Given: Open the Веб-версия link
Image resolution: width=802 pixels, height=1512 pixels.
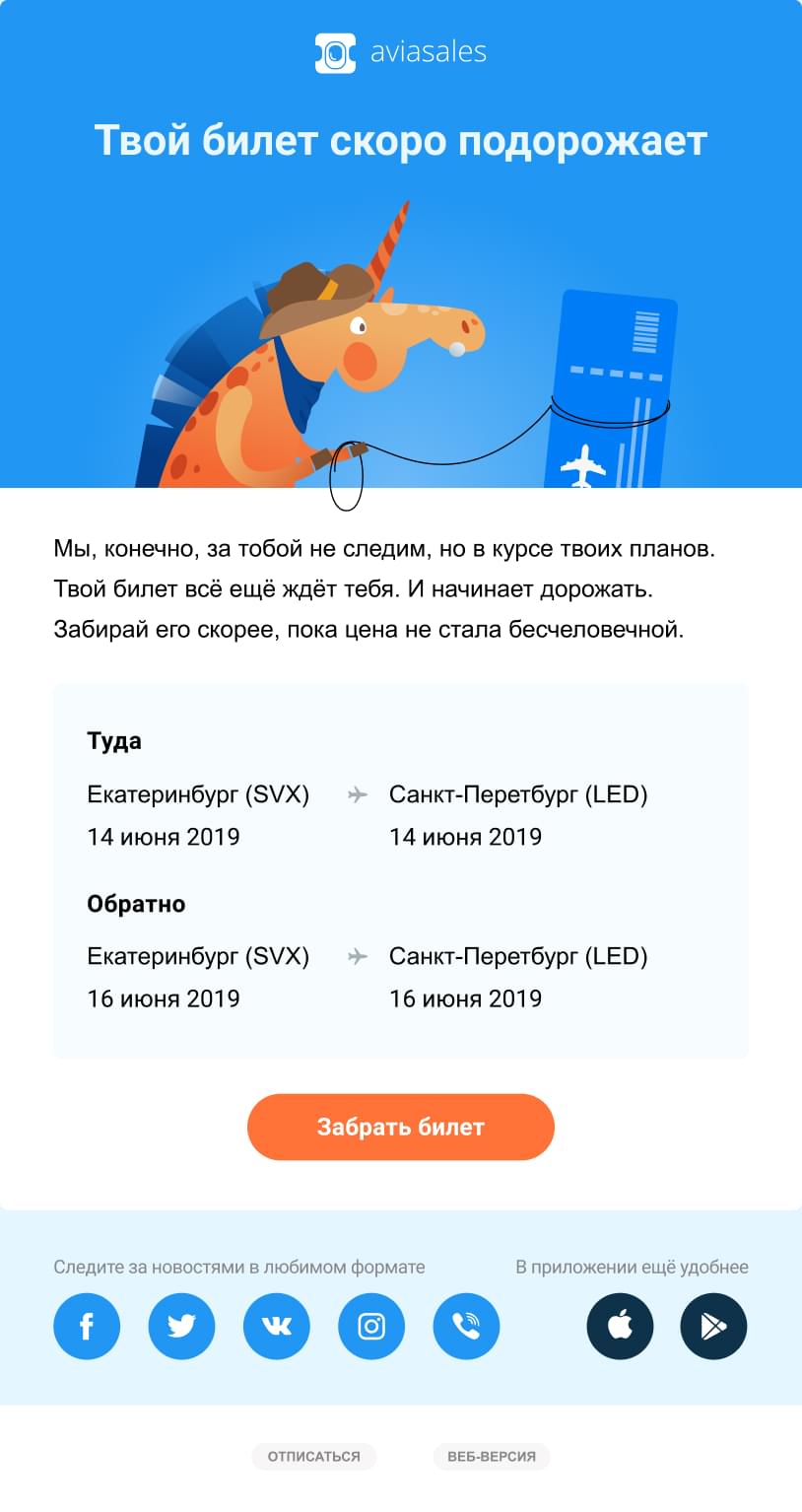Looking at the screenshot, I should [x=492, y=1456].
